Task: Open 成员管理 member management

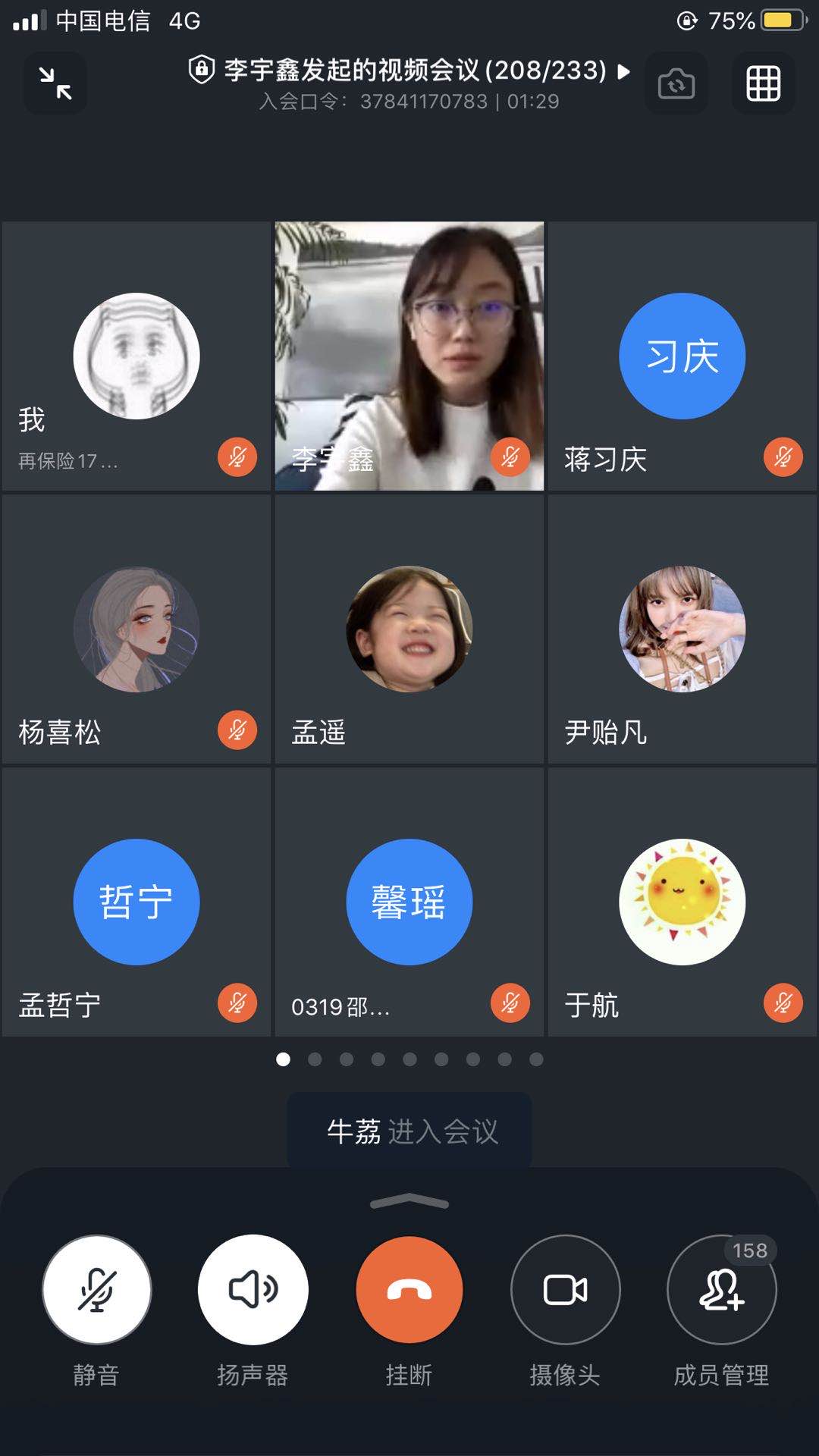Action: click(x=722, y=1290)
